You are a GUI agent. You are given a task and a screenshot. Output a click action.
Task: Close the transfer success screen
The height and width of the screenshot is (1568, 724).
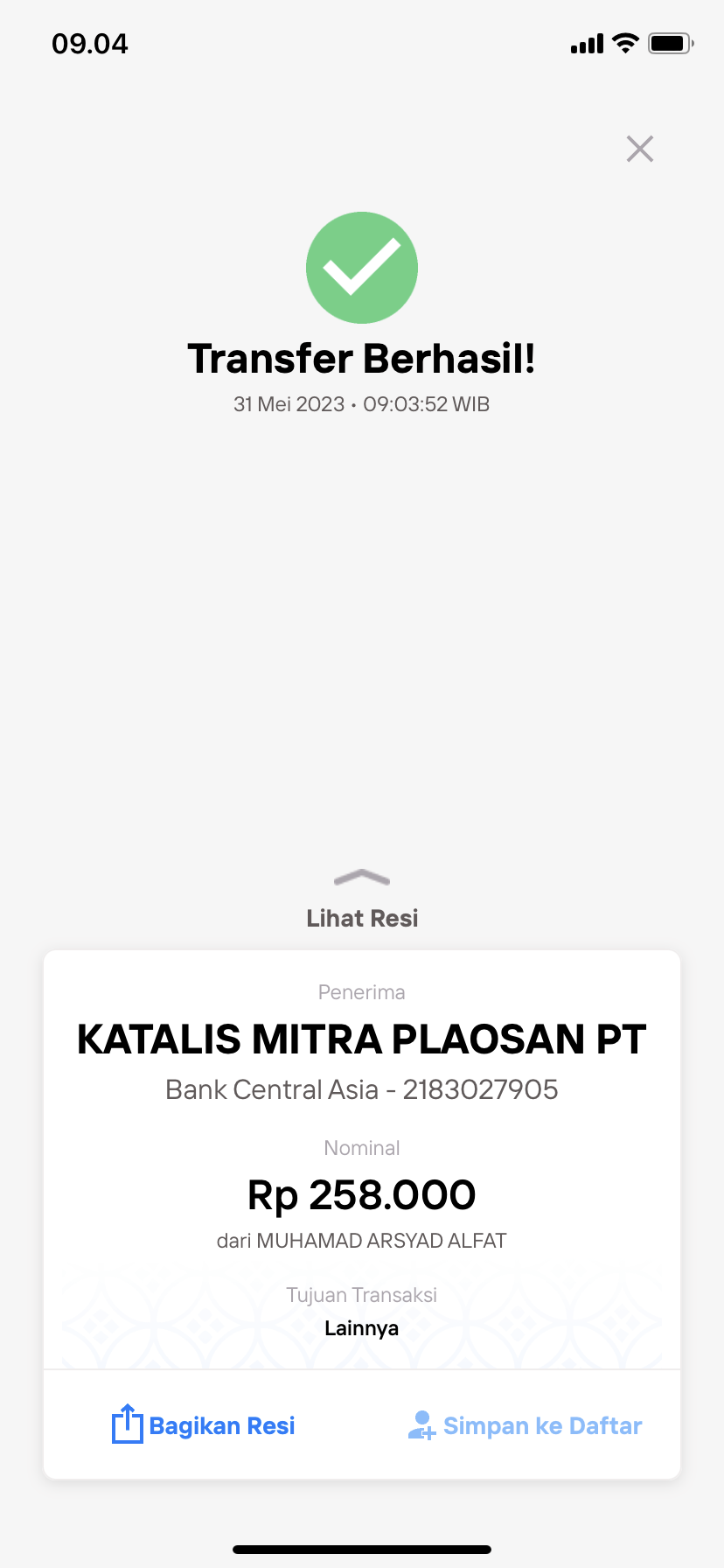[x=640, y=149]
